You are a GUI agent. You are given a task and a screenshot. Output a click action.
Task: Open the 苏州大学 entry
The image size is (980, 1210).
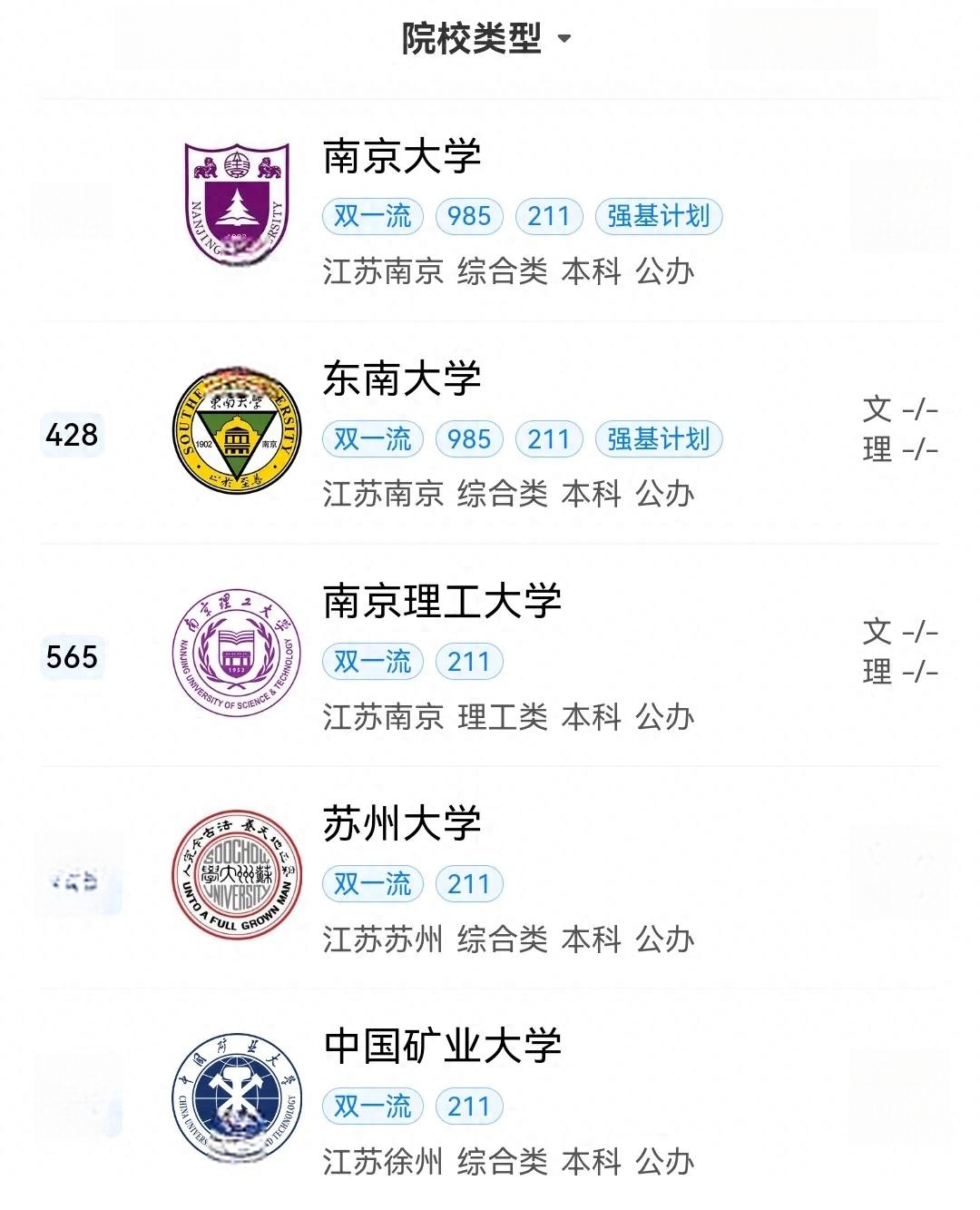(x=402, y=824)
